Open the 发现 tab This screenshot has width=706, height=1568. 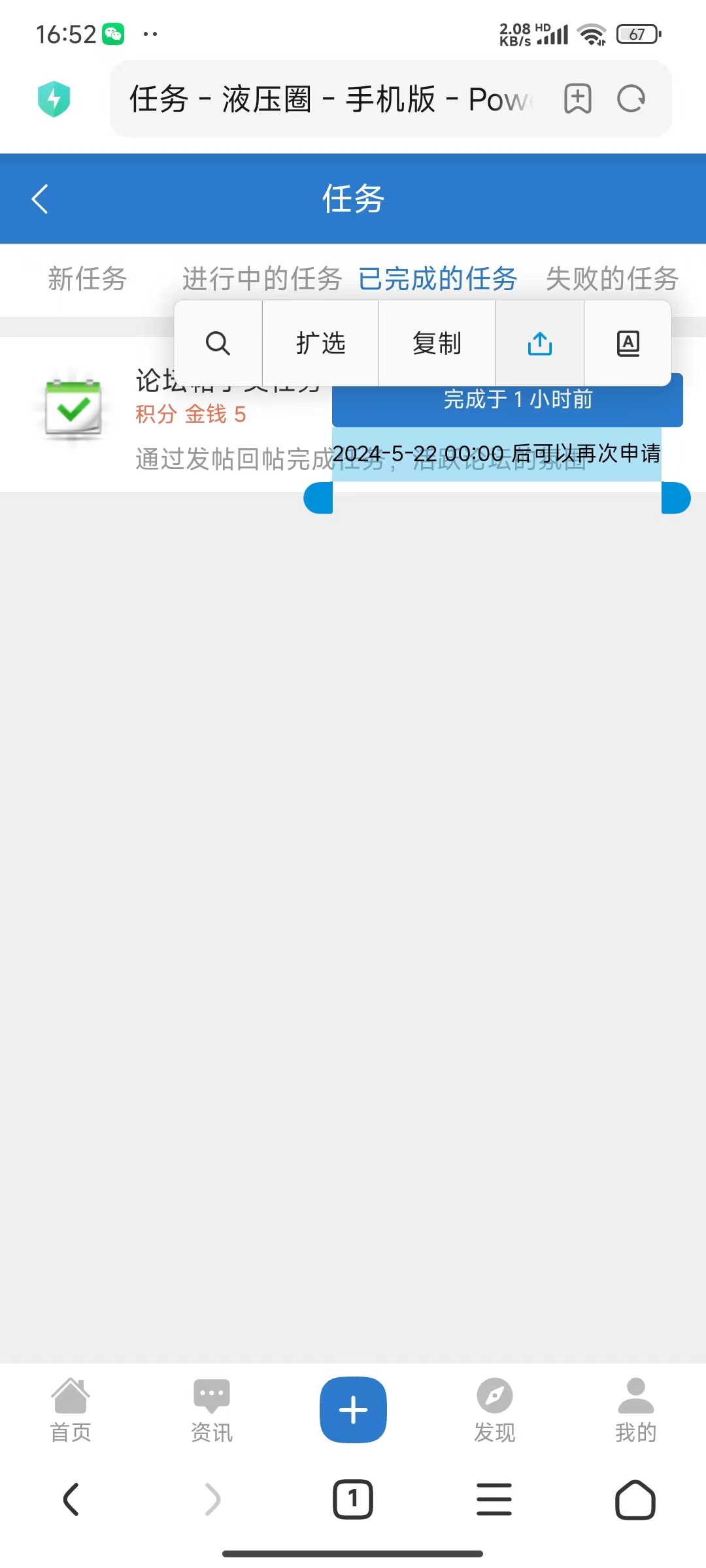[494, 1410]
